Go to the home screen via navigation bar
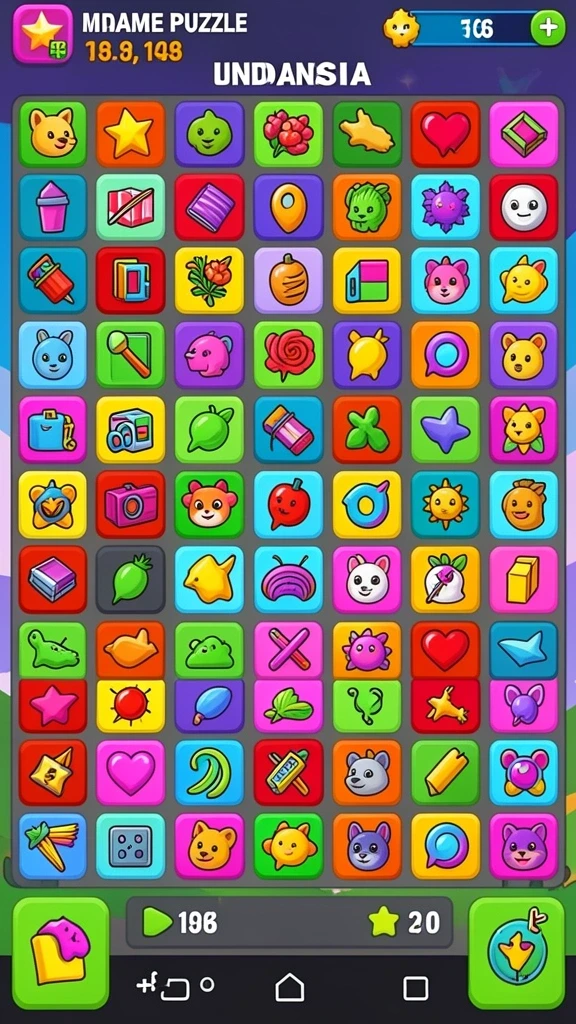 coord(289,986)
